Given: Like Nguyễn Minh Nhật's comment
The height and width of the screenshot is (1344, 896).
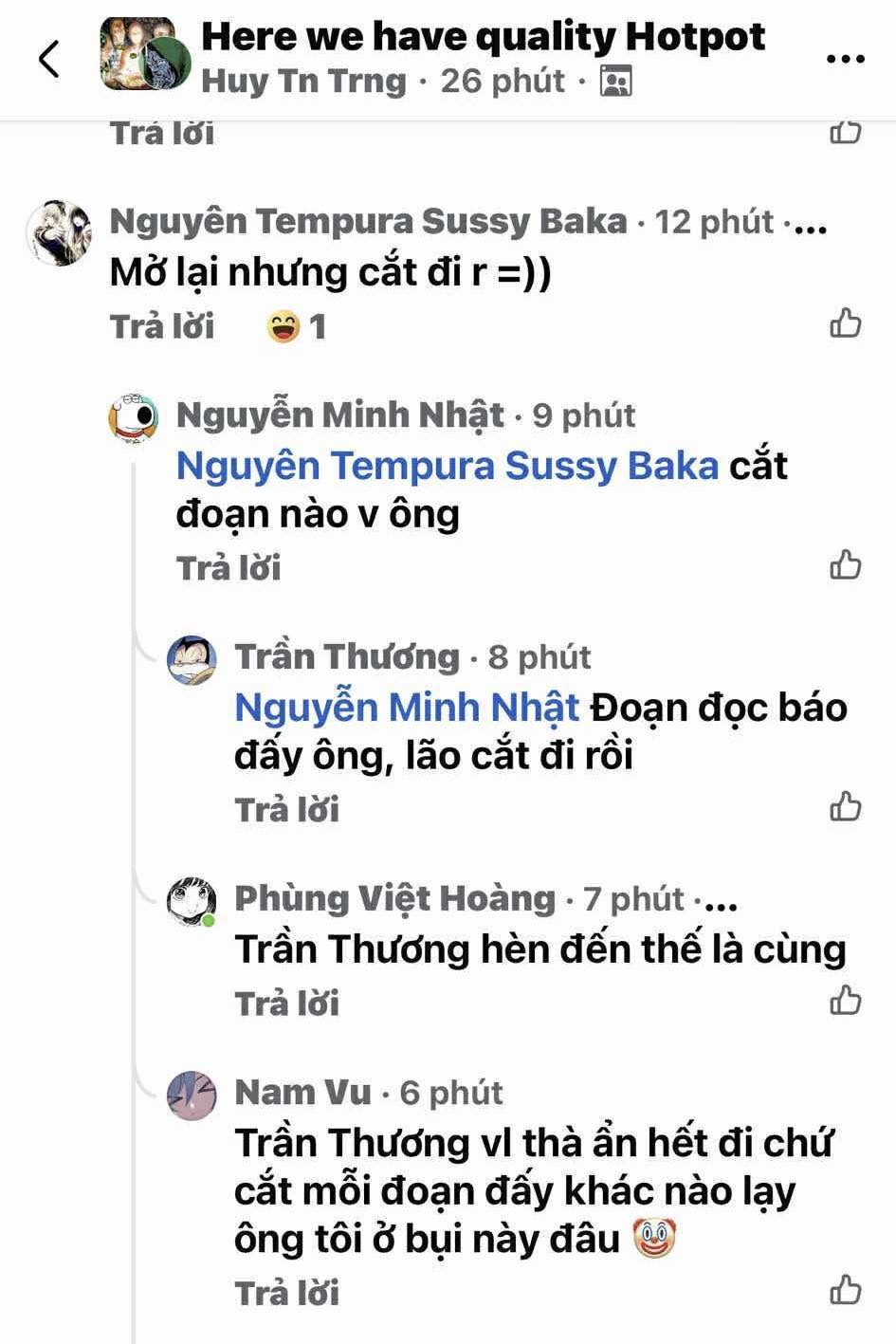Looking at the screenshot, I should coord(845,566).
